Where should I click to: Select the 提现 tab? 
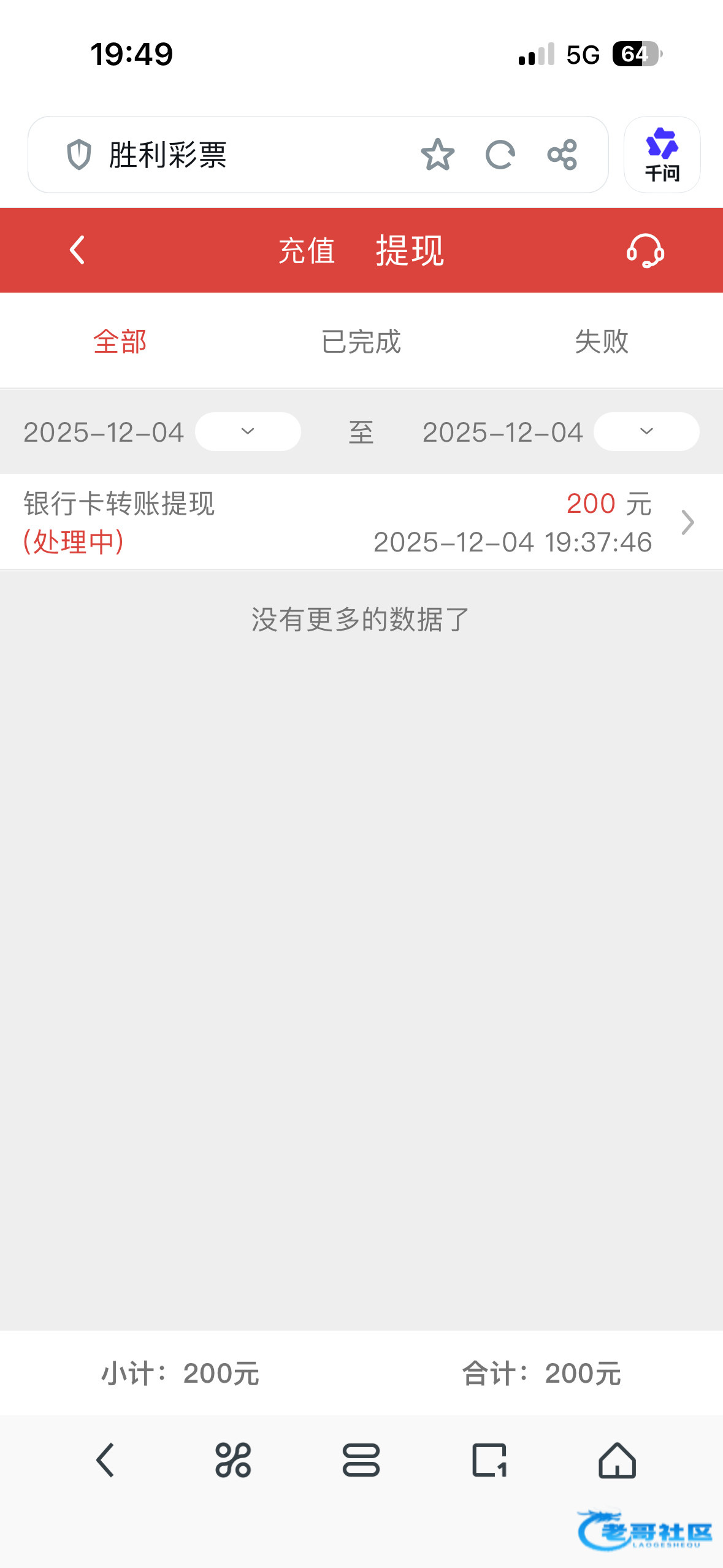pos(410,251)
